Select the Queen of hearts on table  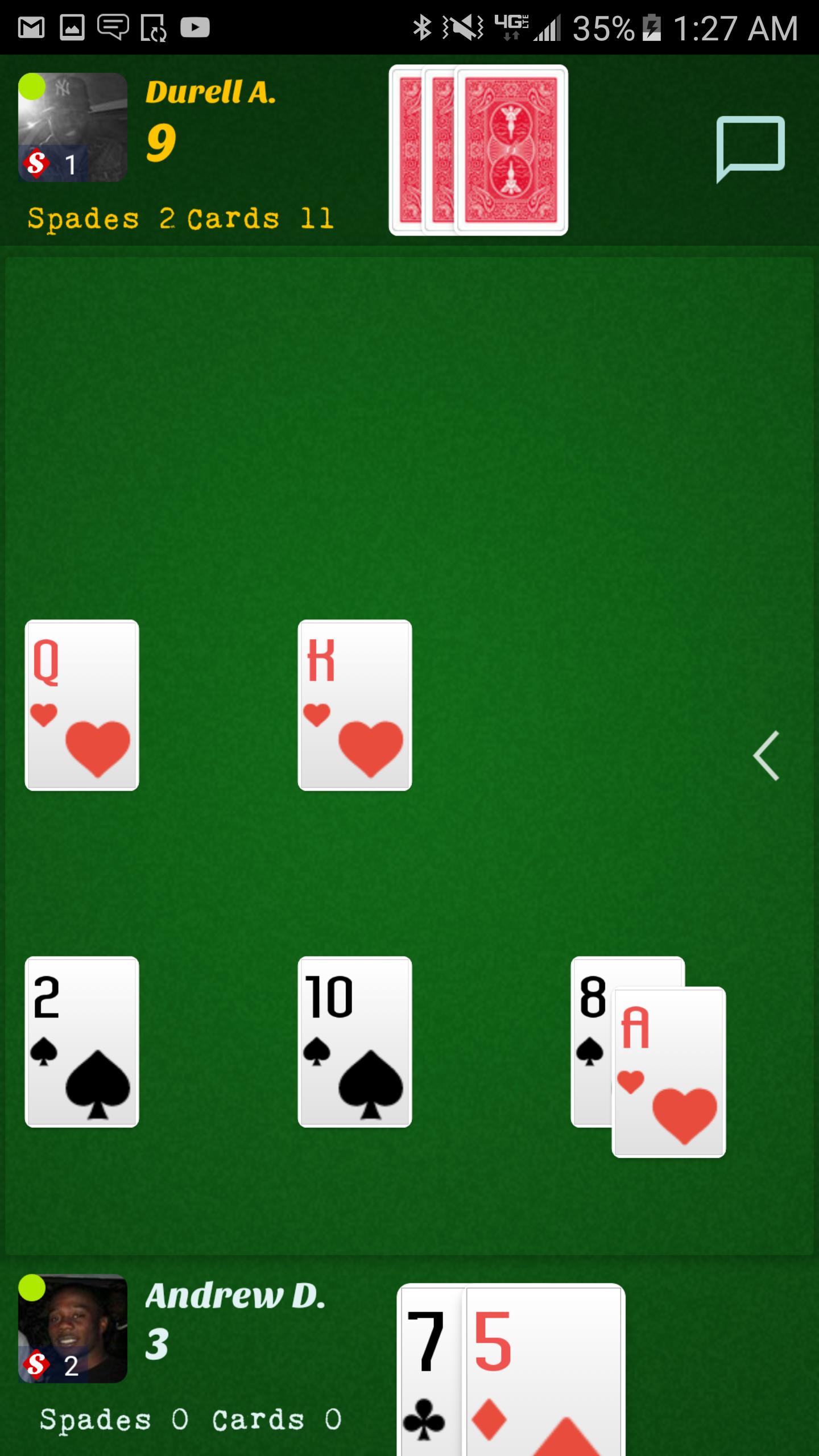(82, 705)
